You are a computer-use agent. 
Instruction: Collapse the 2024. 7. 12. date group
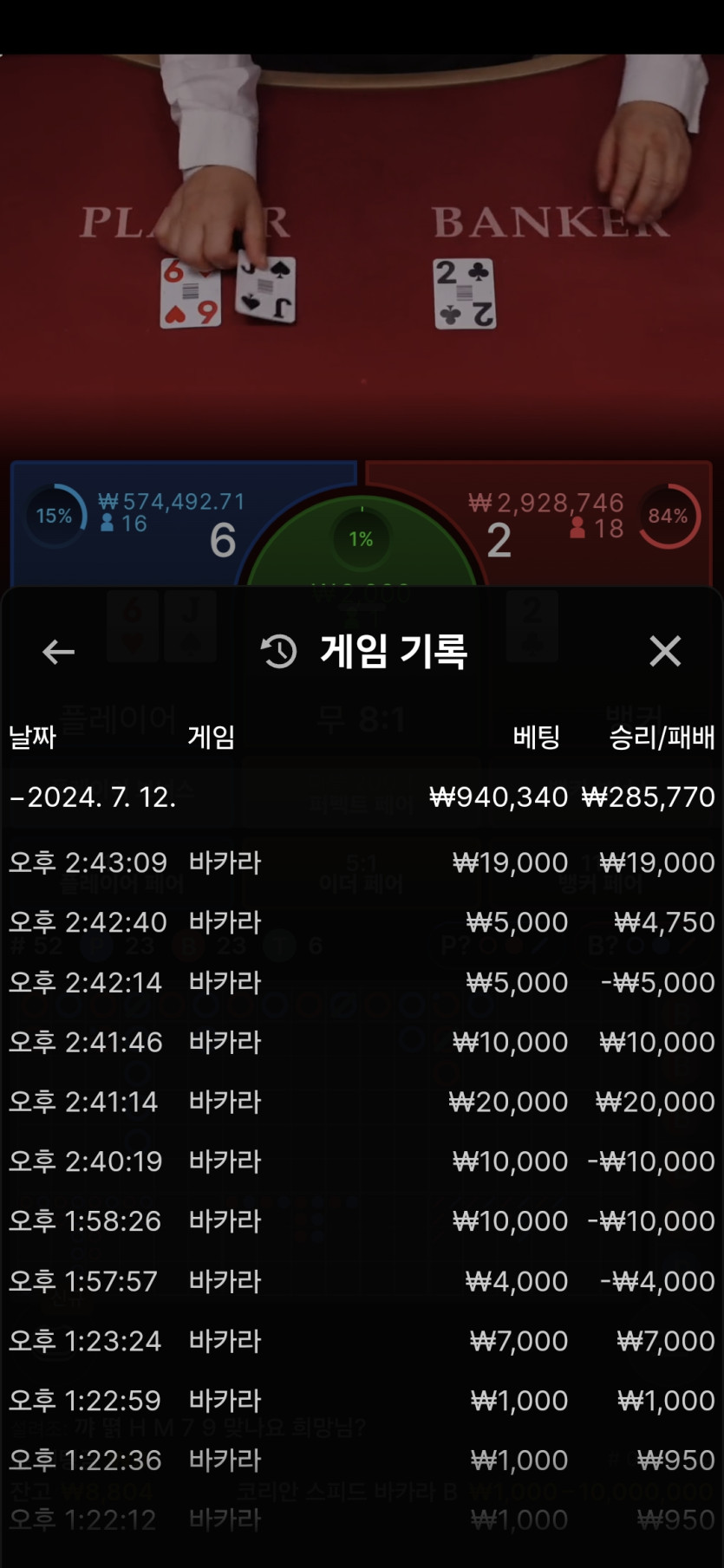93,797
